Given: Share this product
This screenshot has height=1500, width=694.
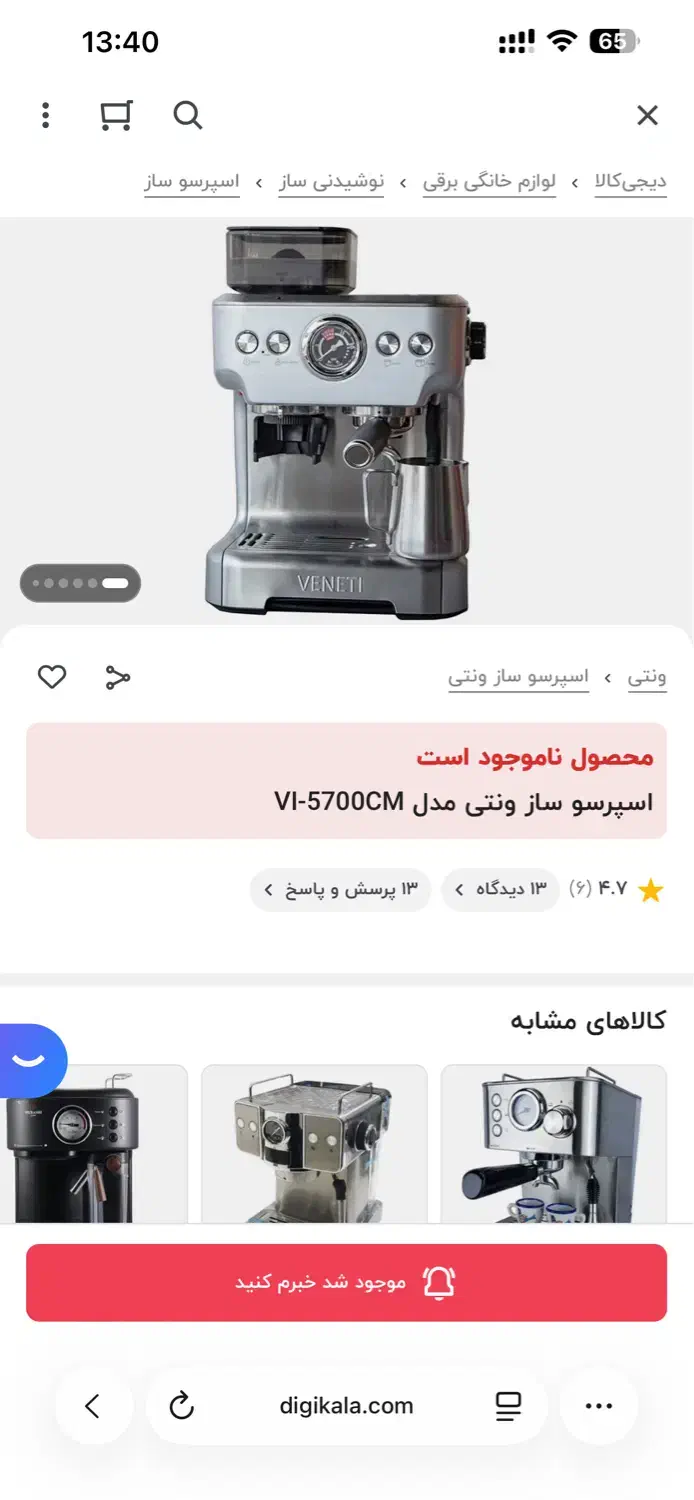Looking at the screenshot, I should click(118, 677).
